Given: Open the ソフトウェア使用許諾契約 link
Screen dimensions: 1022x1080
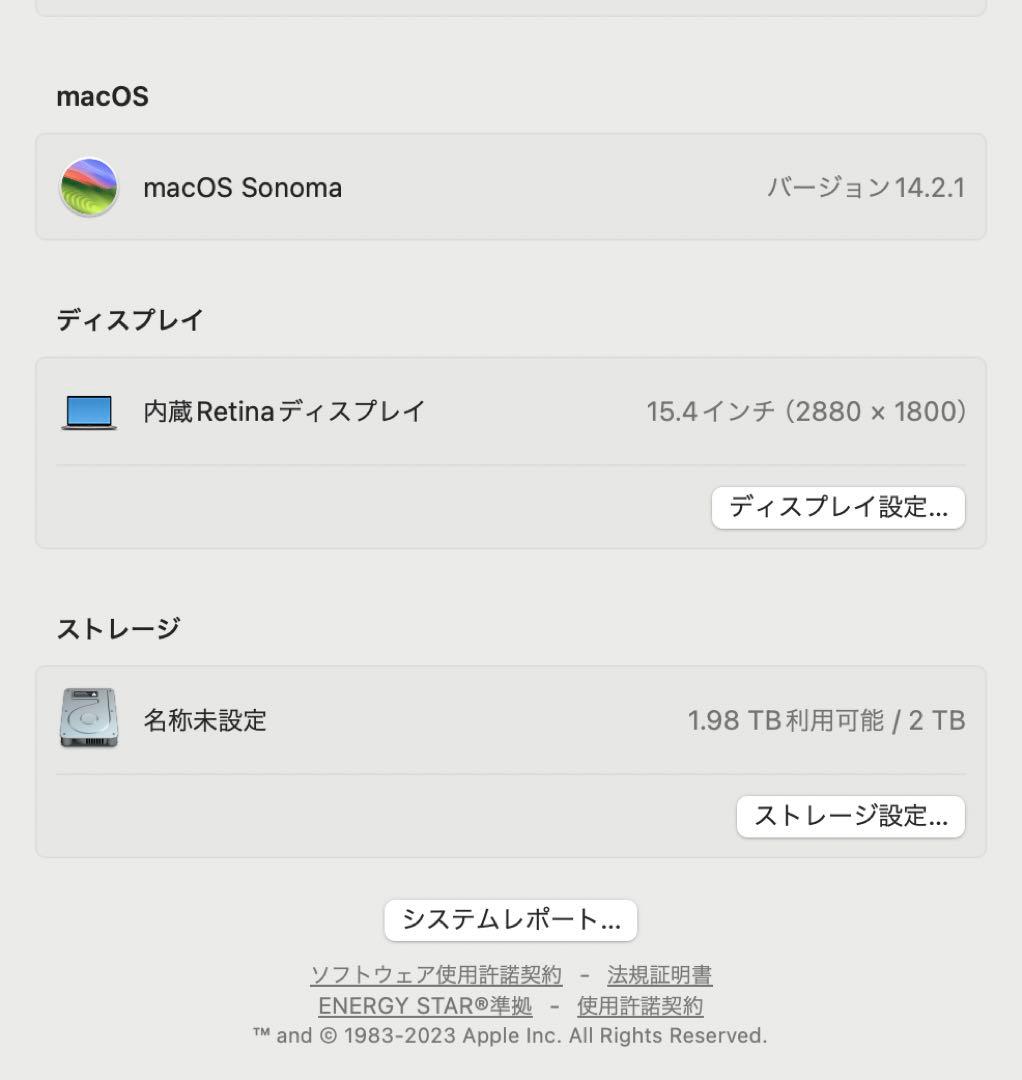Looking at the screenshot, I should pos(437,974).
